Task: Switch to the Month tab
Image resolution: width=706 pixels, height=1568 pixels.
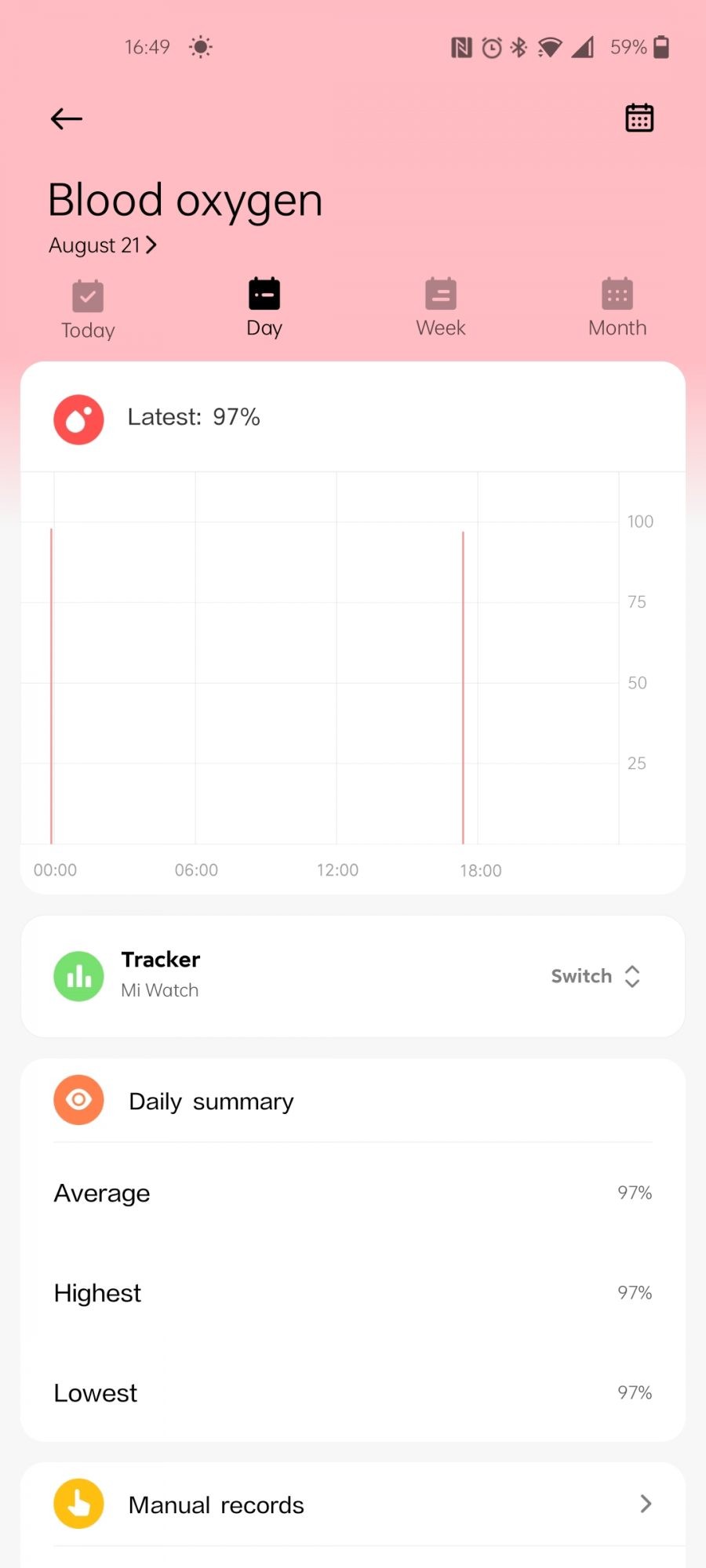Action: click(x=617, y=307)
